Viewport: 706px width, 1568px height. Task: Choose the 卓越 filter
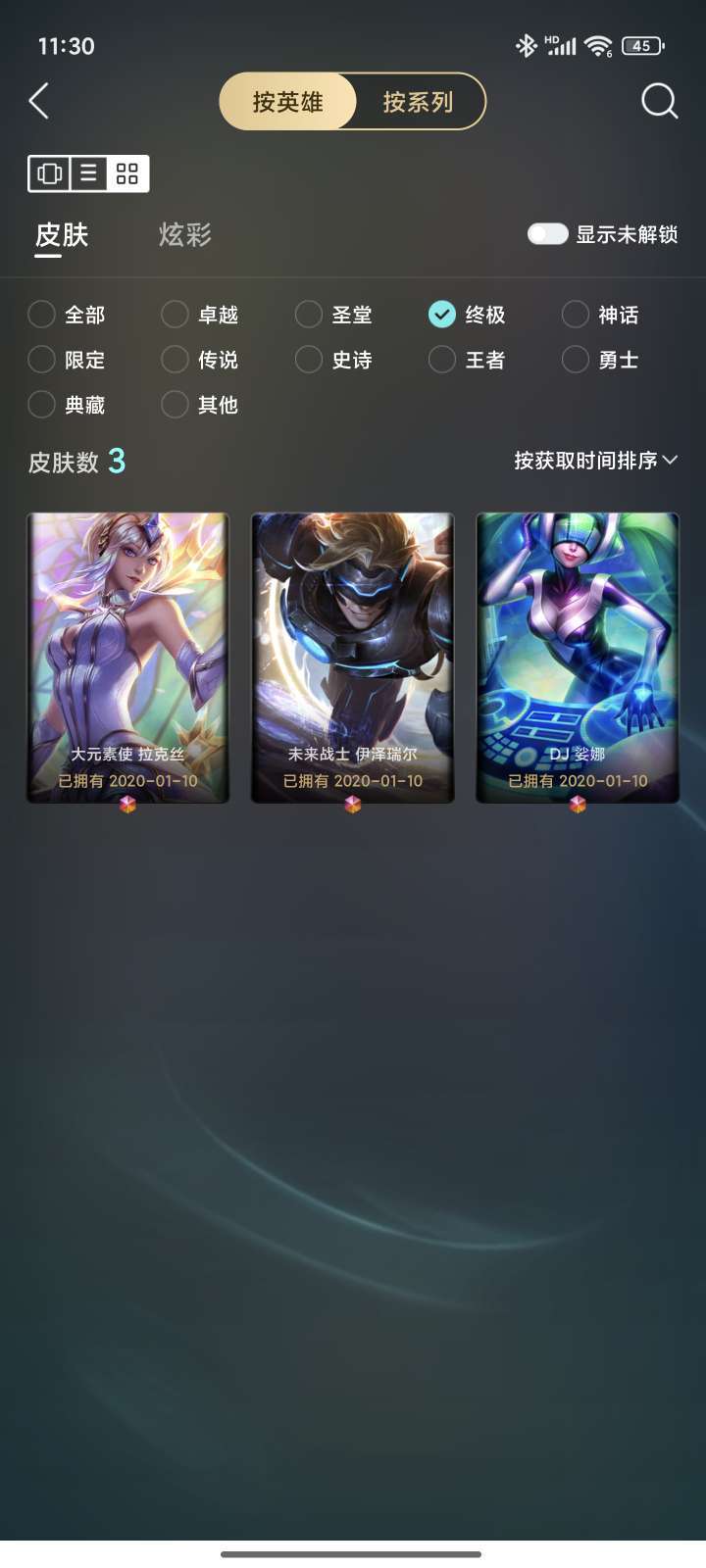click(200, 315)
